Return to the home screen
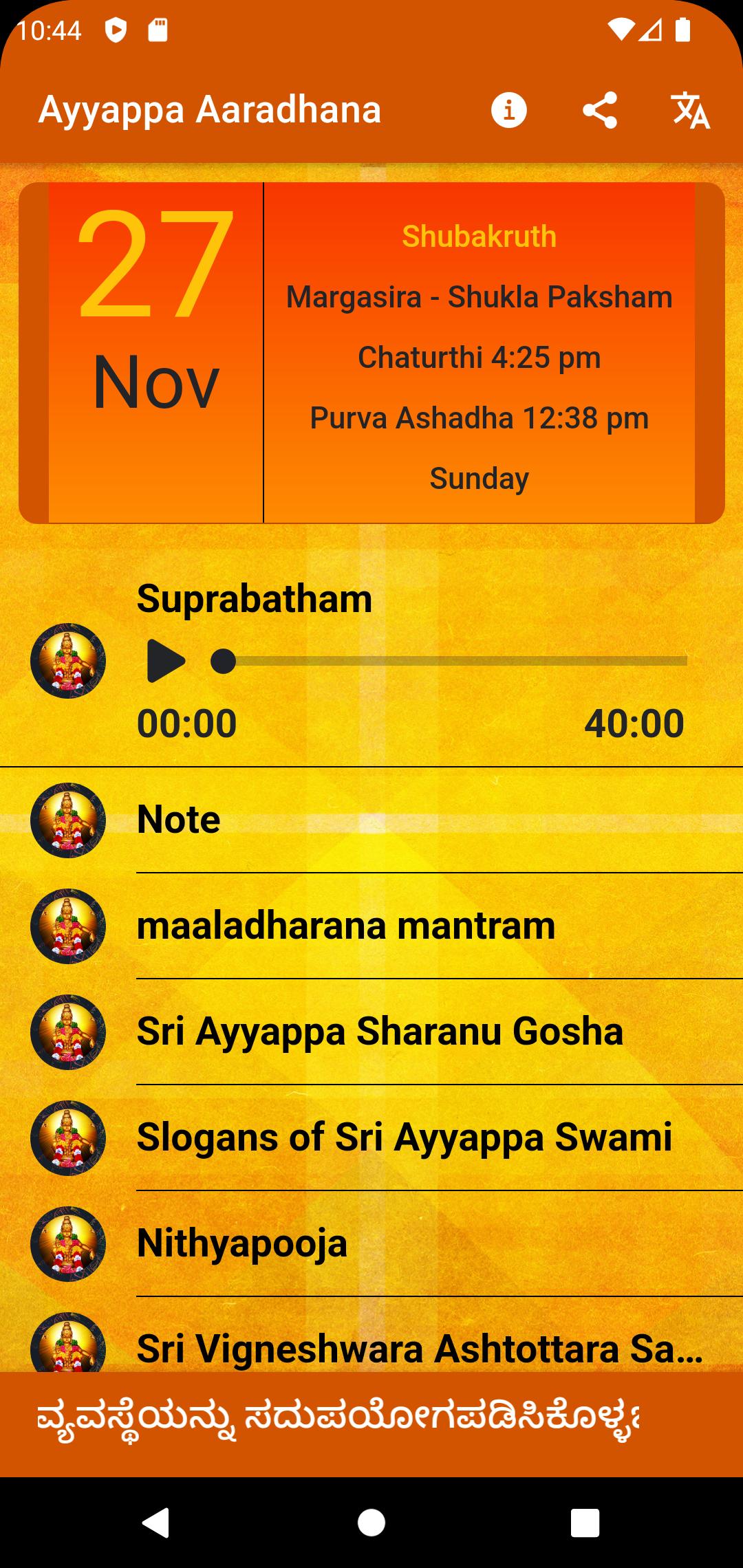743x1568 pixels. 371,1522
